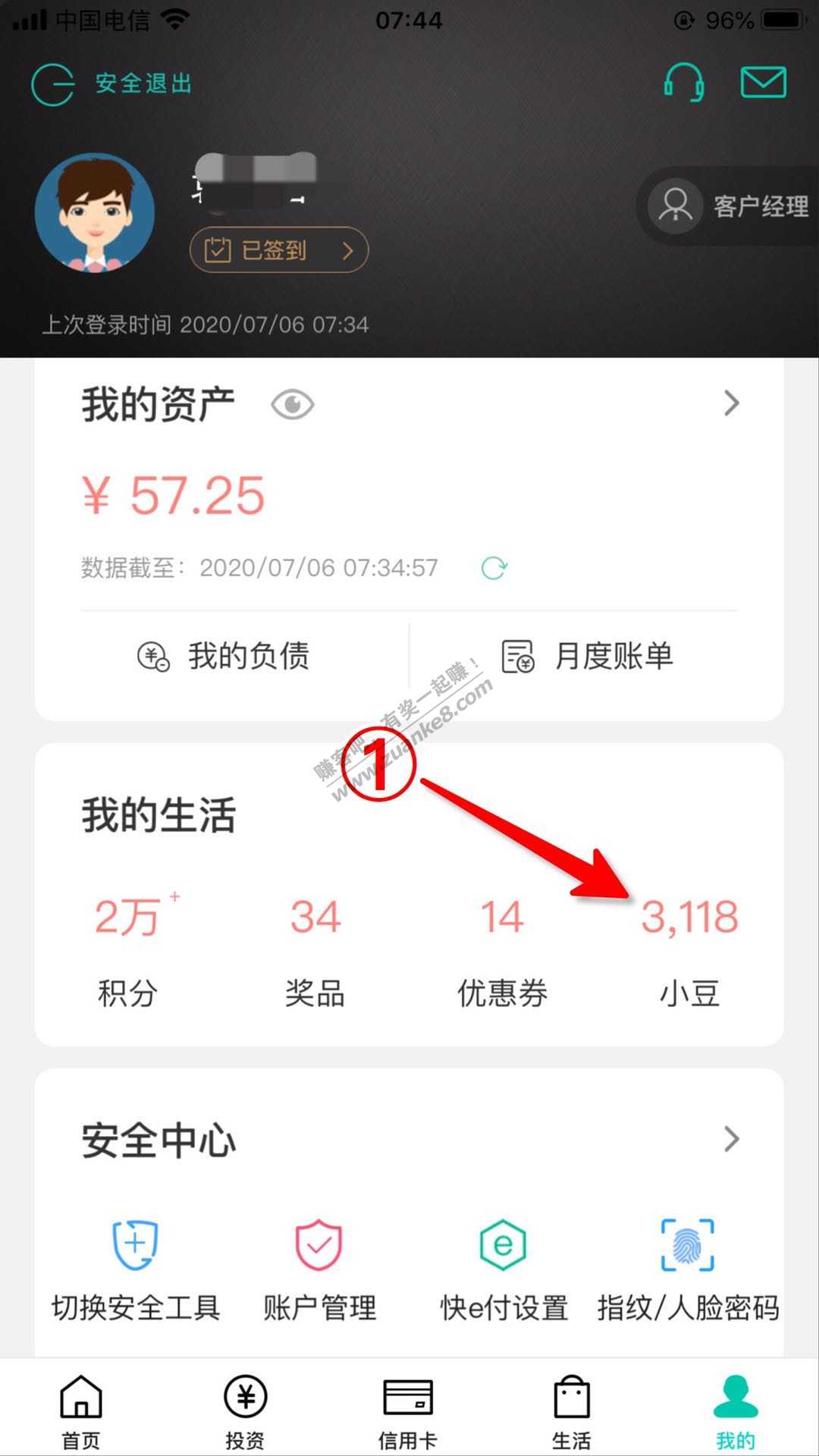Open 客户经理 customer manager
Viewport: 819px width, 1456px height.
(x=730, y=206)
